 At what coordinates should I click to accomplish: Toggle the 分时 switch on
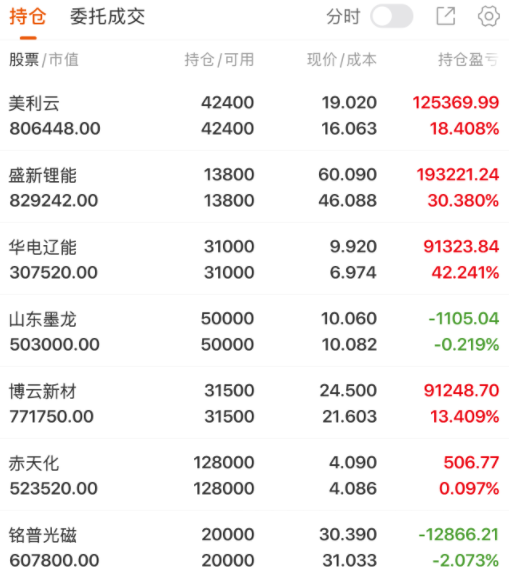pyautogui.click(x=391, y=17)
